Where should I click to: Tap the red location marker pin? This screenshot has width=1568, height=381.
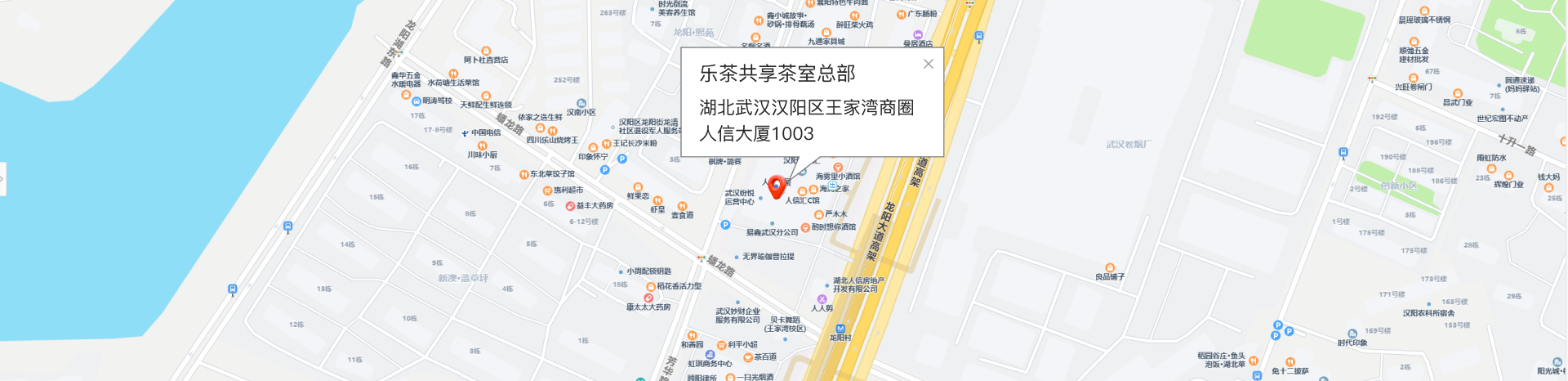(777, 187)
